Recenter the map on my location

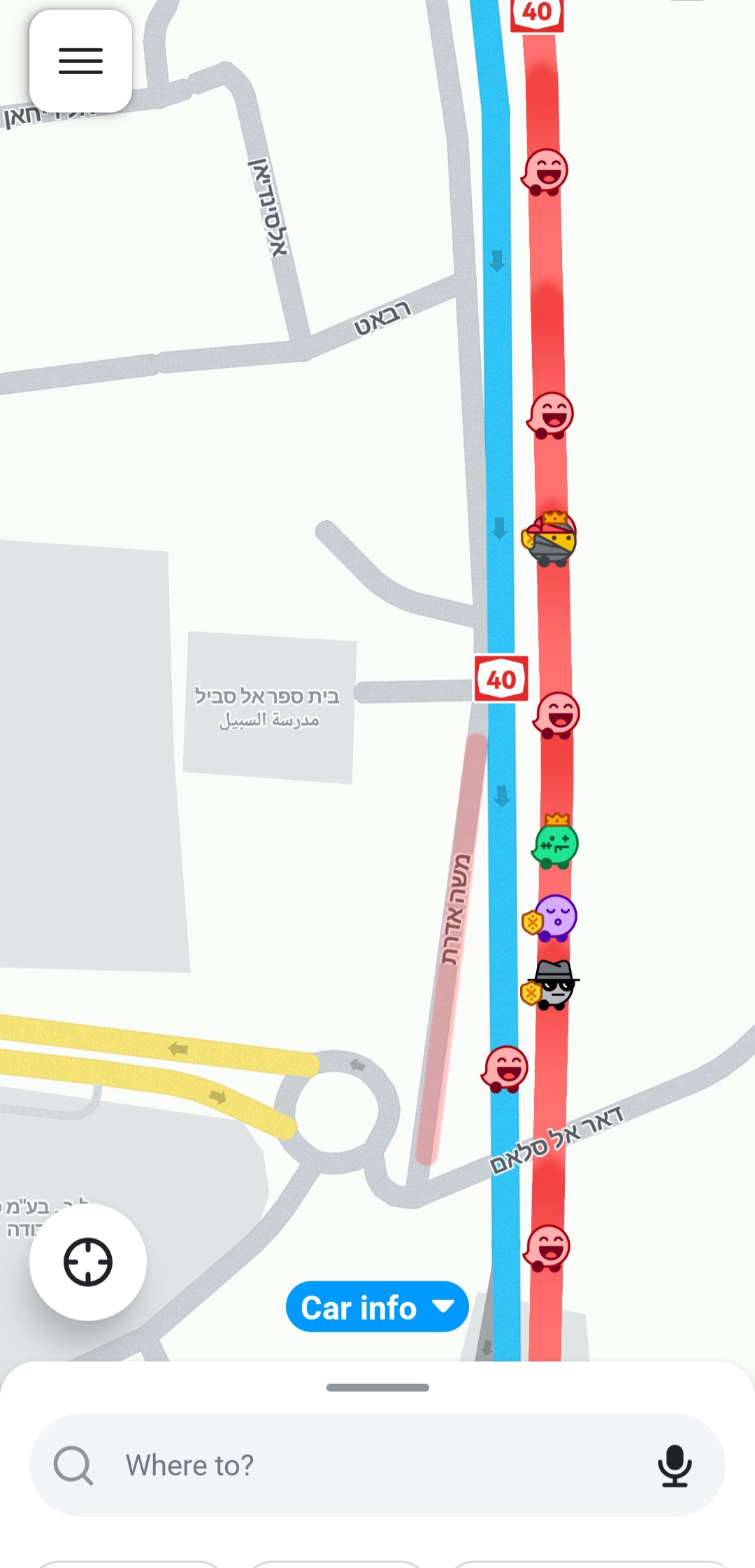(88, 1262)
